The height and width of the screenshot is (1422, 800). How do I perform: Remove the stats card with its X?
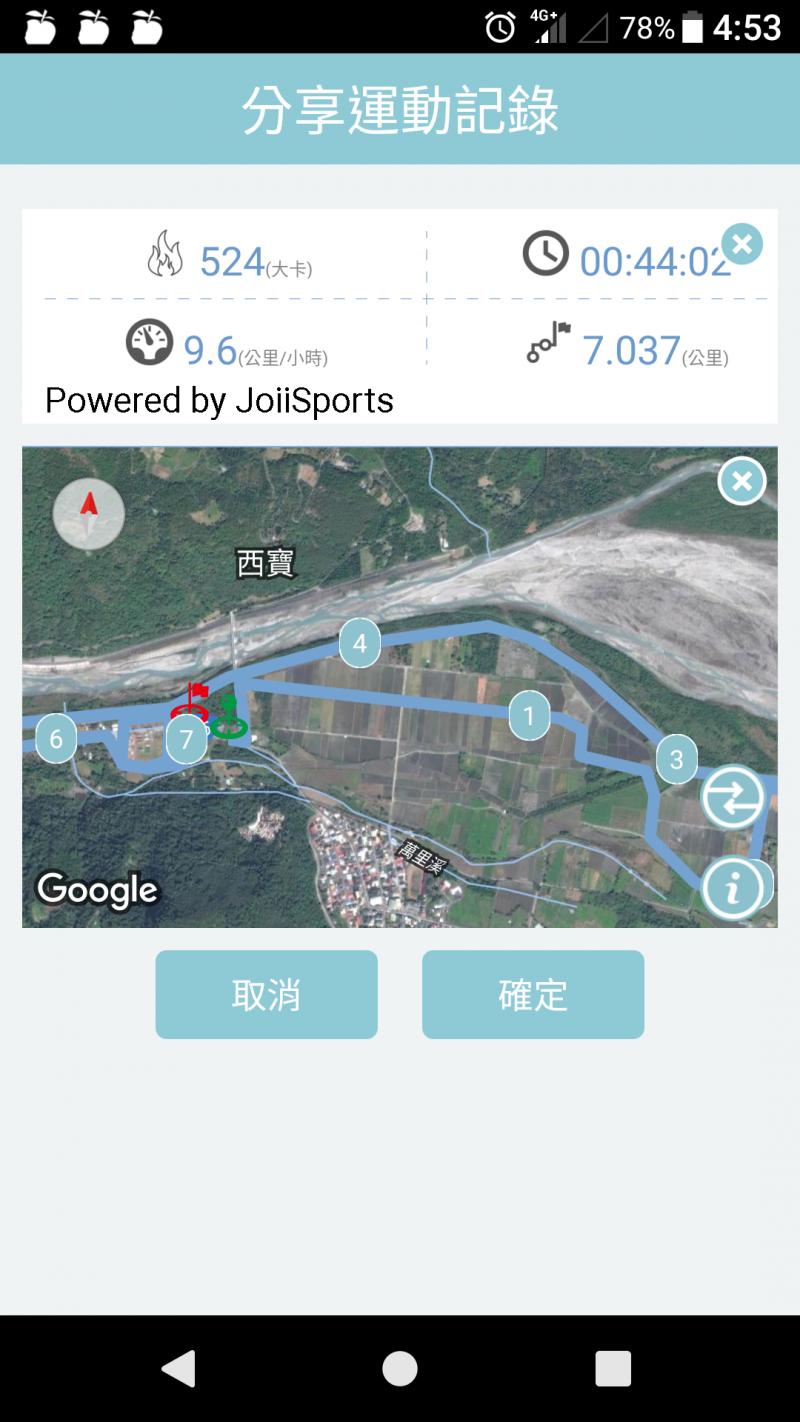click(x=742, y=244)
